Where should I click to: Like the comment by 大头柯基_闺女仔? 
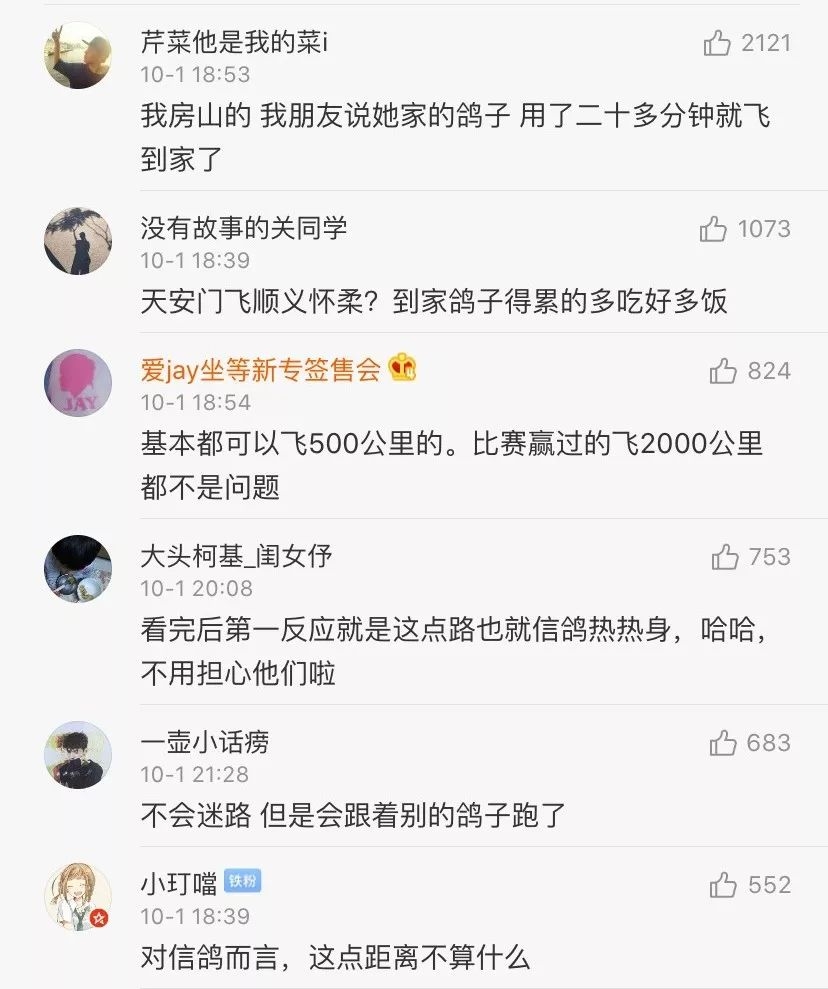pyautogui.click(x=725, y=557)
